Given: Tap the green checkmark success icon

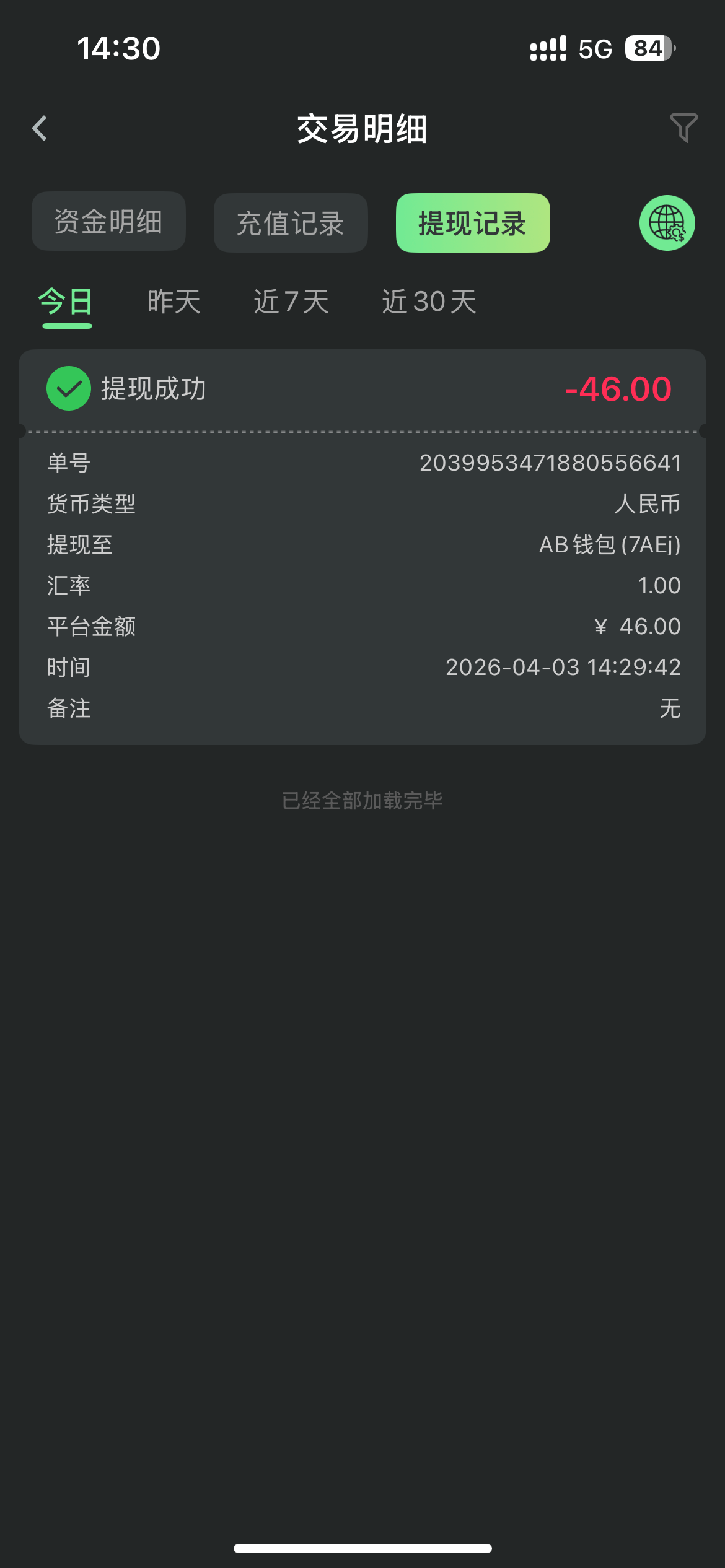Looking at the screenshot, I should pos(67,389).
